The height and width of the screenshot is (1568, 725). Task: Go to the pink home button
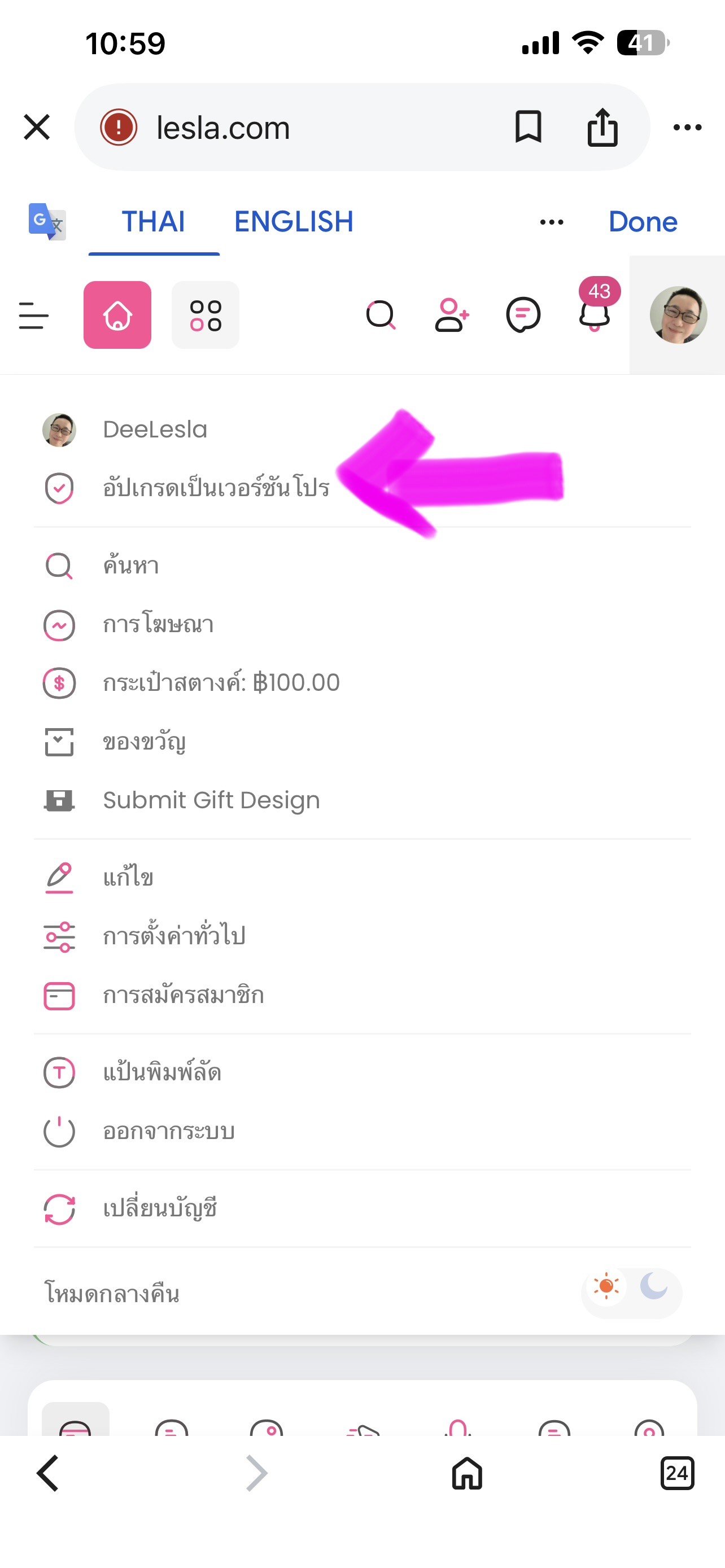pyautogui.click(x=117, y=316)
